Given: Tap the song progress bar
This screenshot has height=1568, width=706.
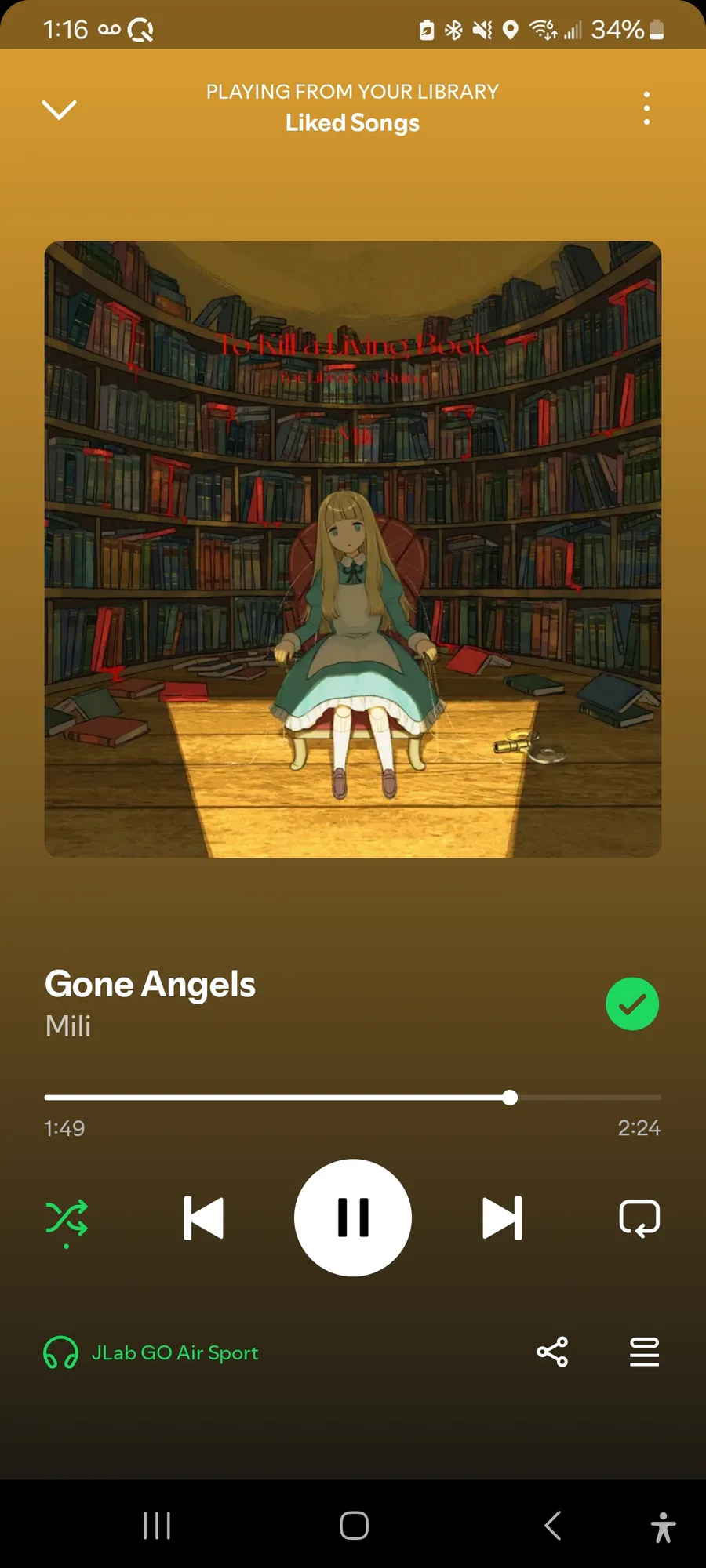Looking at the screenshot, I should (353, 1098).
